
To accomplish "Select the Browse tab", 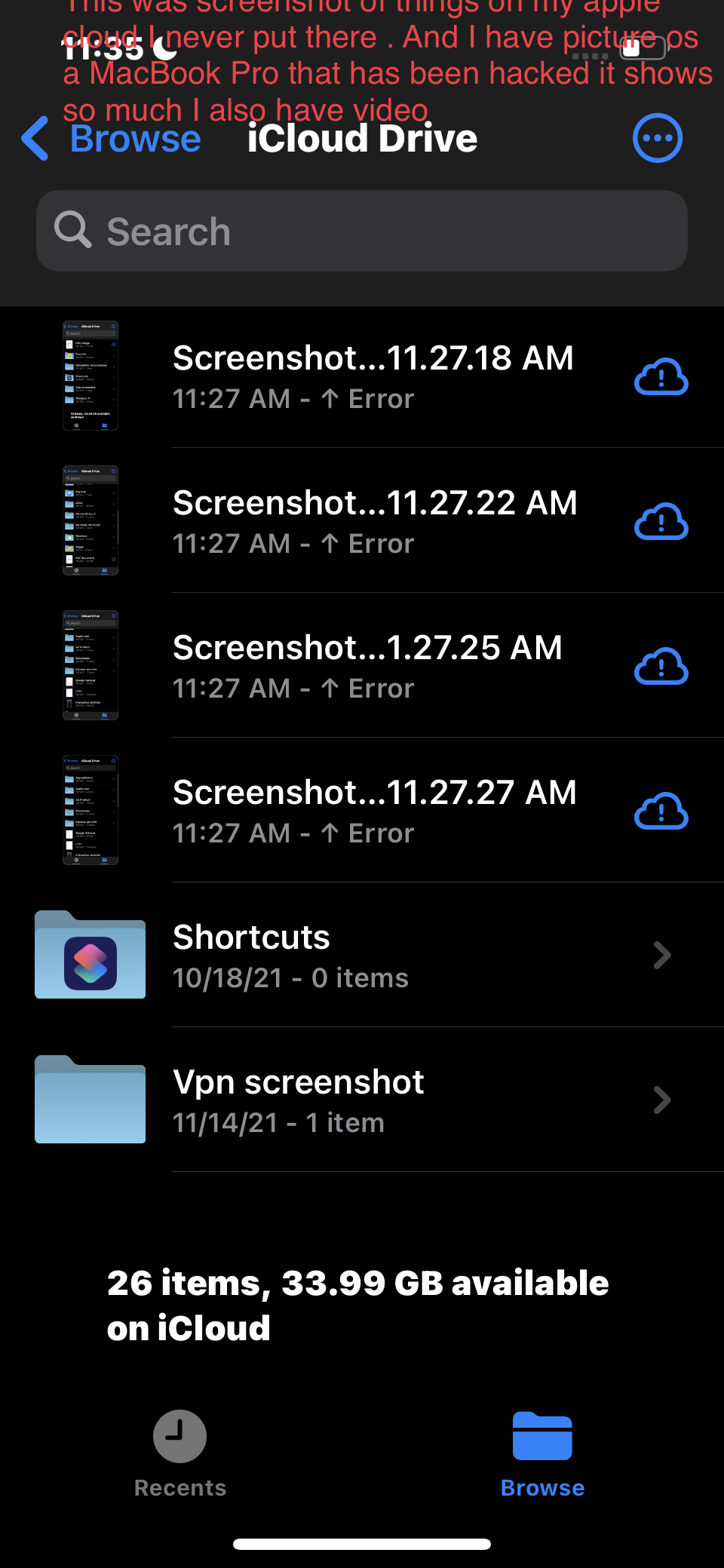I will coord(542,1453).
